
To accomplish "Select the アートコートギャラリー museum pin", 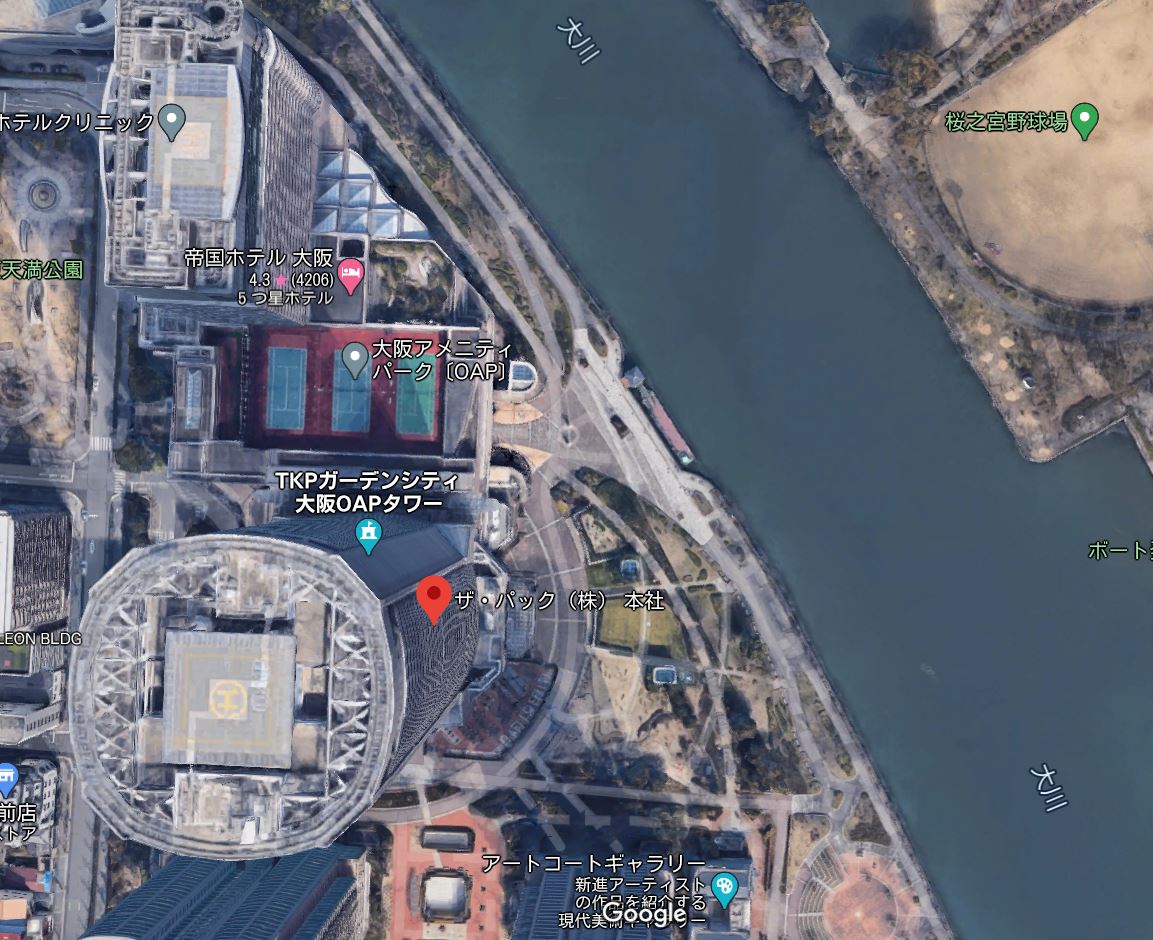I will tap(724, 886).
